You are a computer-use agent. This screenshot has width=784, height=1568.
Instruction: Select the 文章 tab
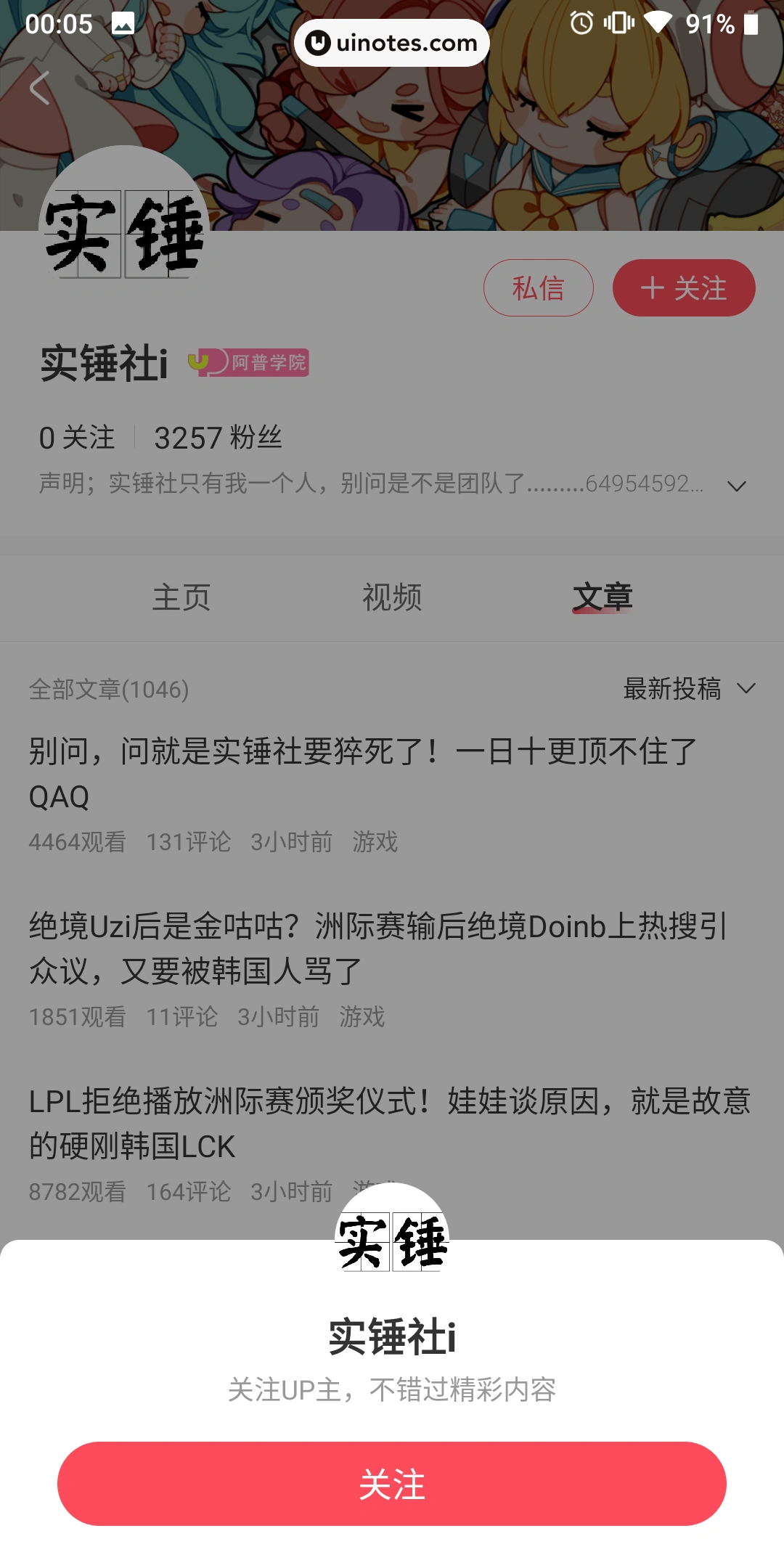pos(602,597)
